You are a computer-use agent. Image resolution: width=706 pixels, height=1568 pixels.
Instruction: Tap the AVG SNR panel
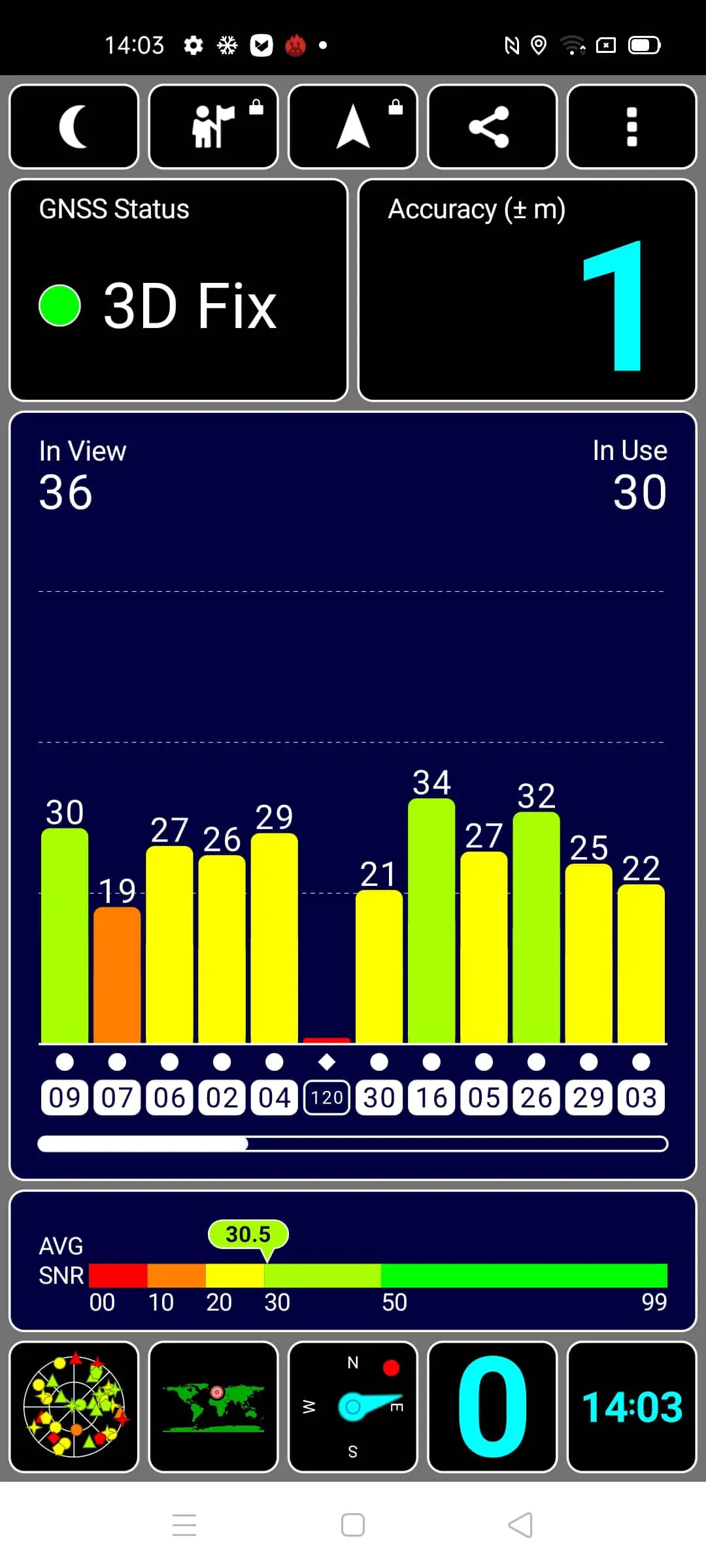tap(353, 1261)
